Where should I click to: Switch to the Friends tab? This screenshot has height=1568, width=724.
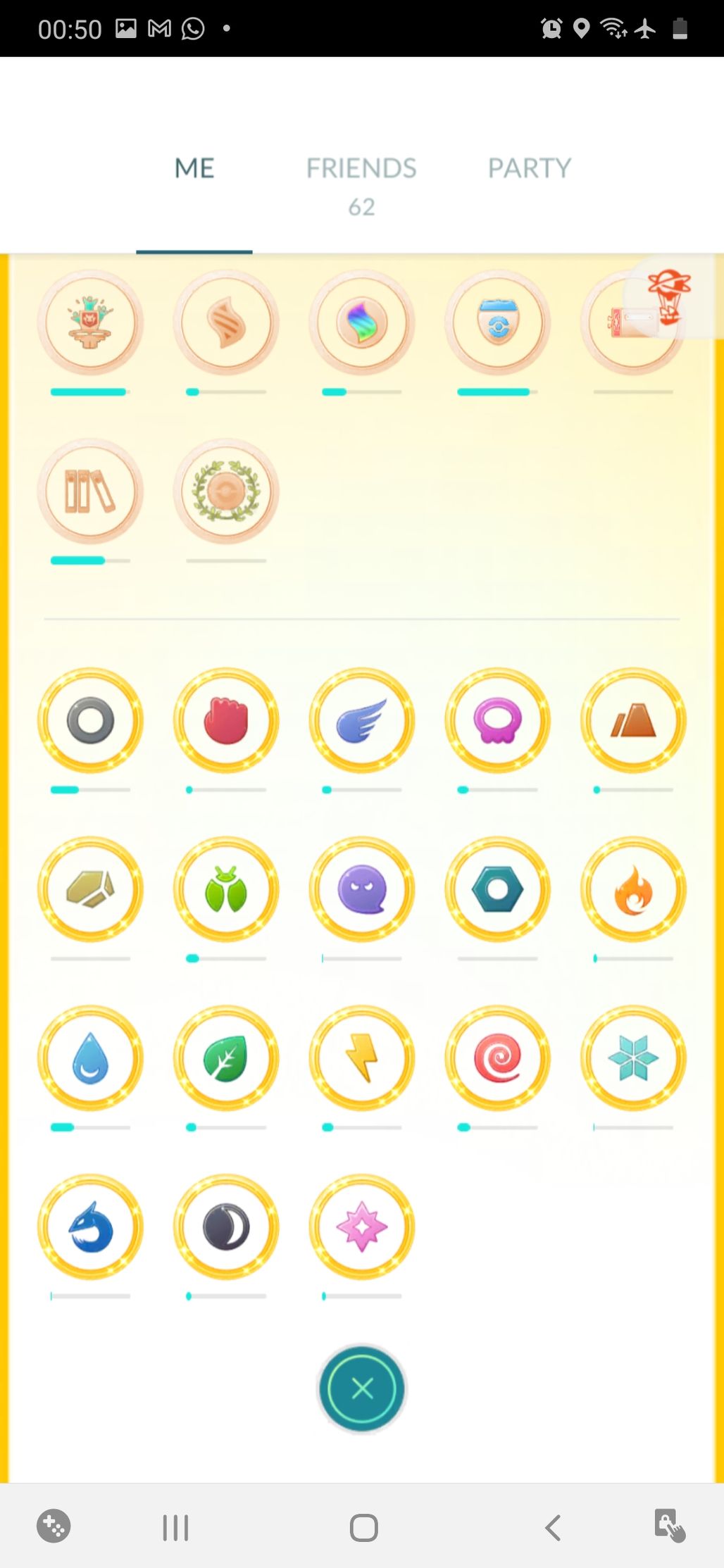361,169
